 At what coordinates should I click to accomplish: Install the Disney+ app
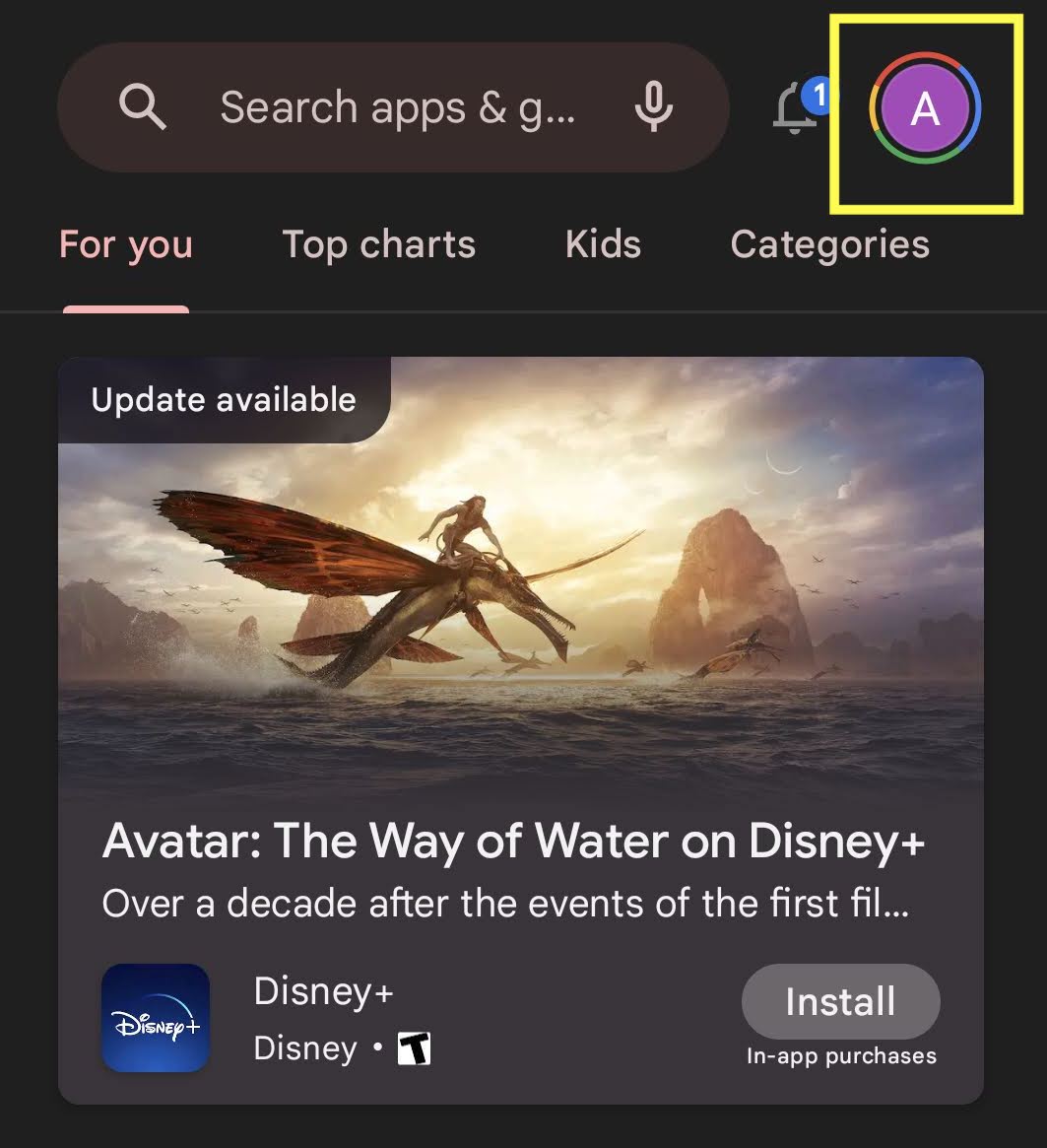[840, 1002]
